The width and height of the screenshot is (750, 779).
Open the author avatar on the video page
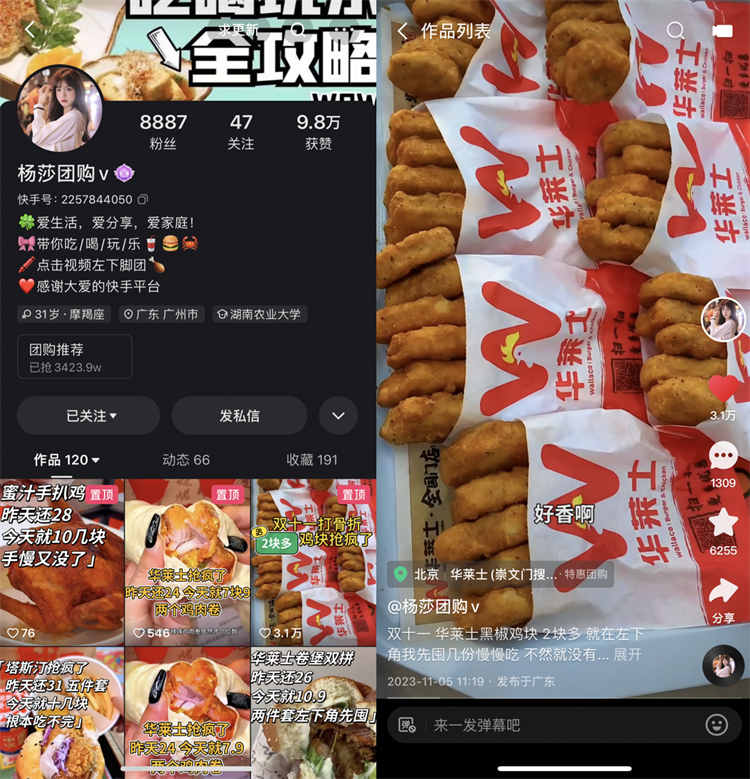pos(722,320)
